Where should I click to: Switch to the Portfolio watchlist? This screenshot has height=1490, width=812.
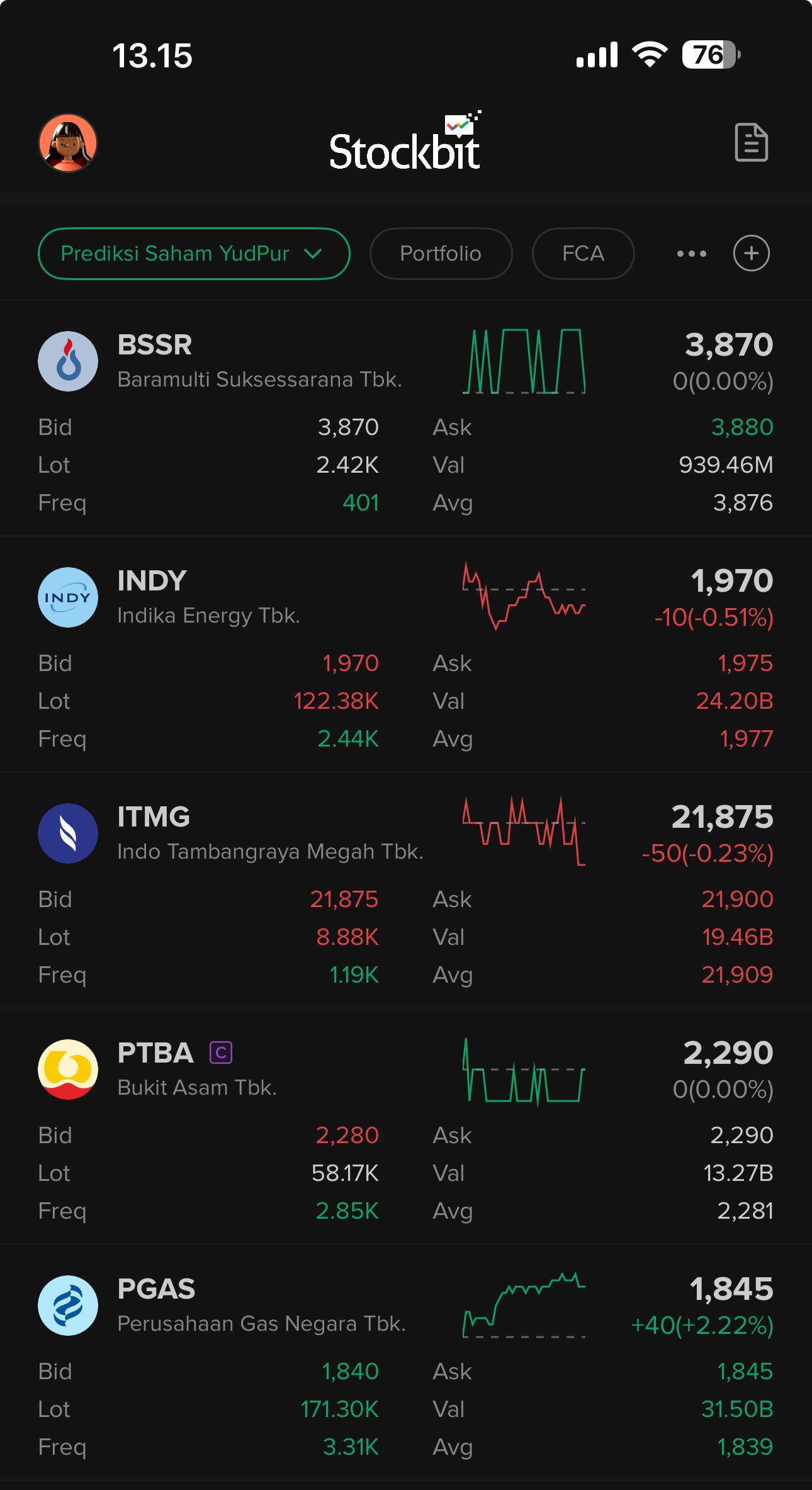click(441, 254)
